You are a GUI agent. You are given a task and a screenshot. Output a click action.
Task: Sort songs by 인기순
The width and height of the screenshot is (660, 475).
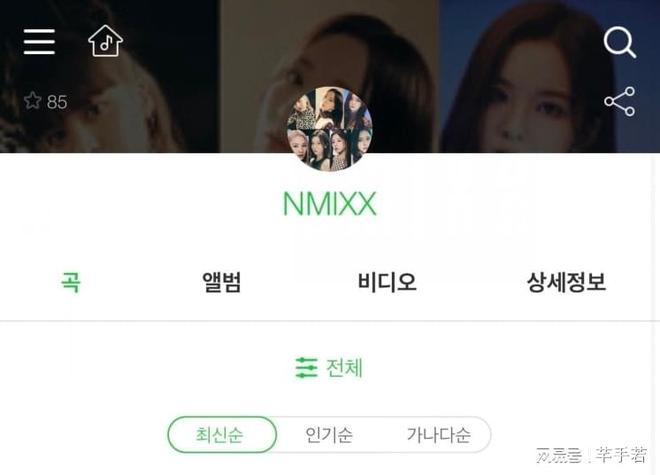click(x=329, y=435)
